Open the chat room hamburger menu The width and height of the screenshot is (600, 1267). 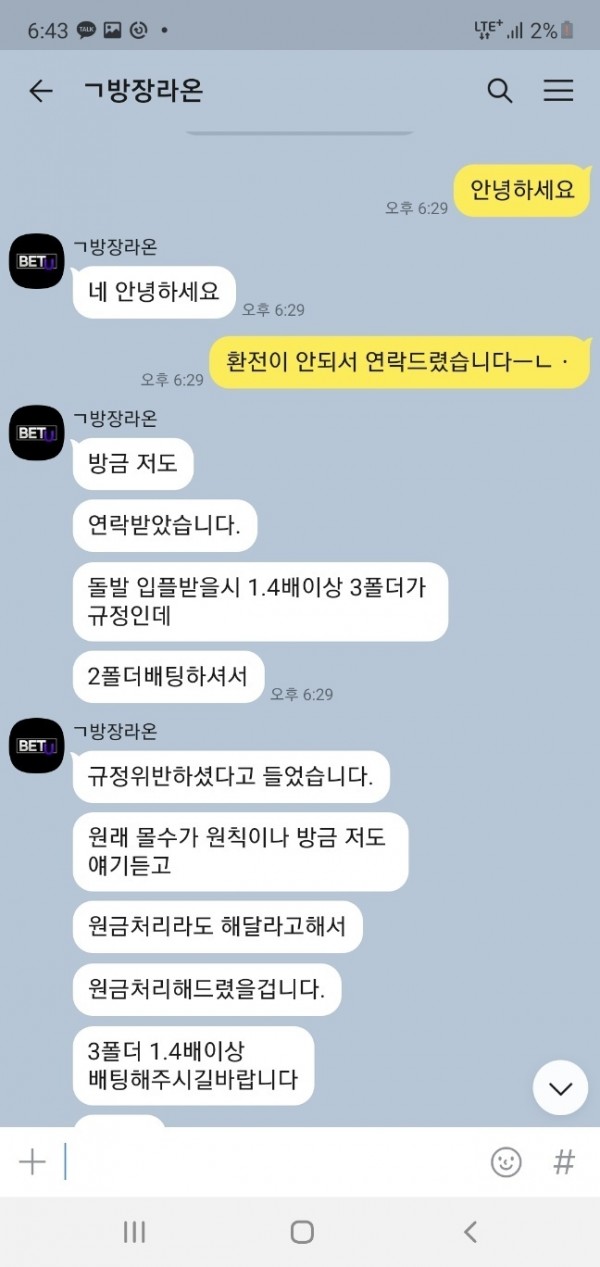pos(558,91)
